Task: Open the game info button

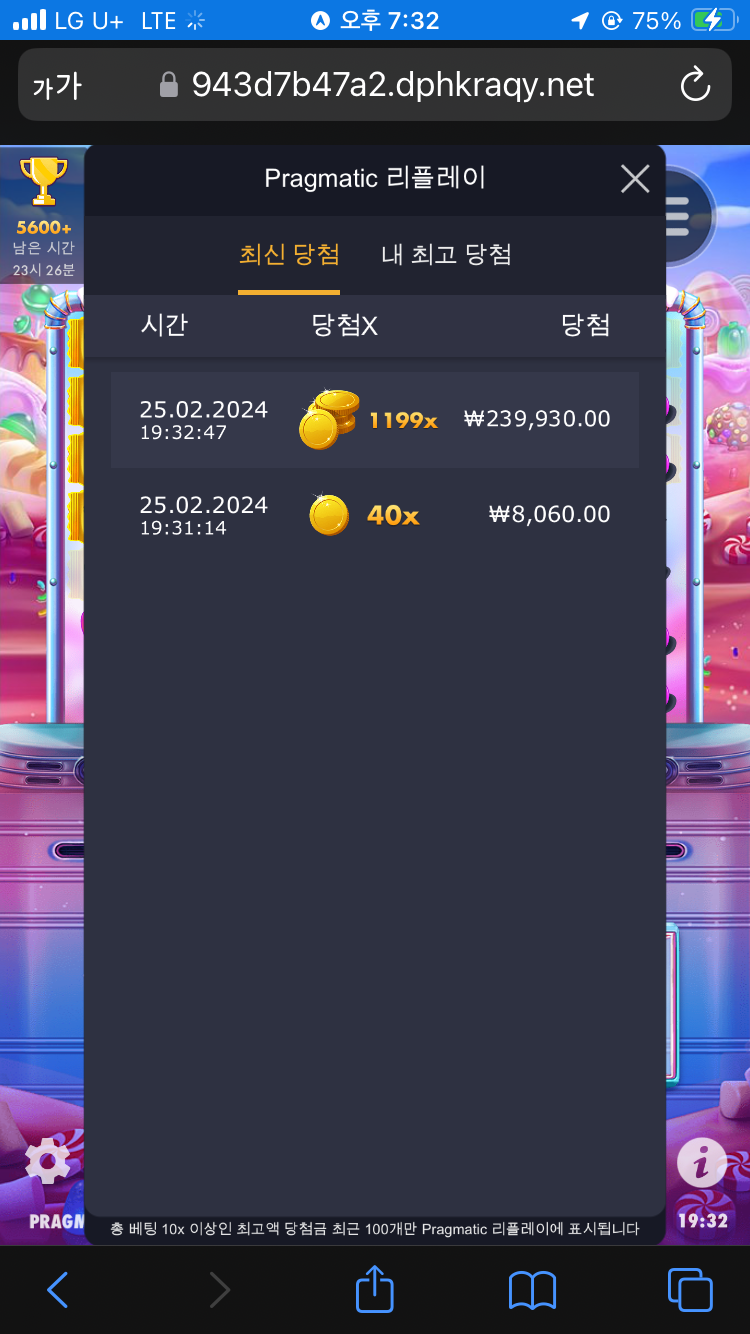Action: coord(702,1162)
